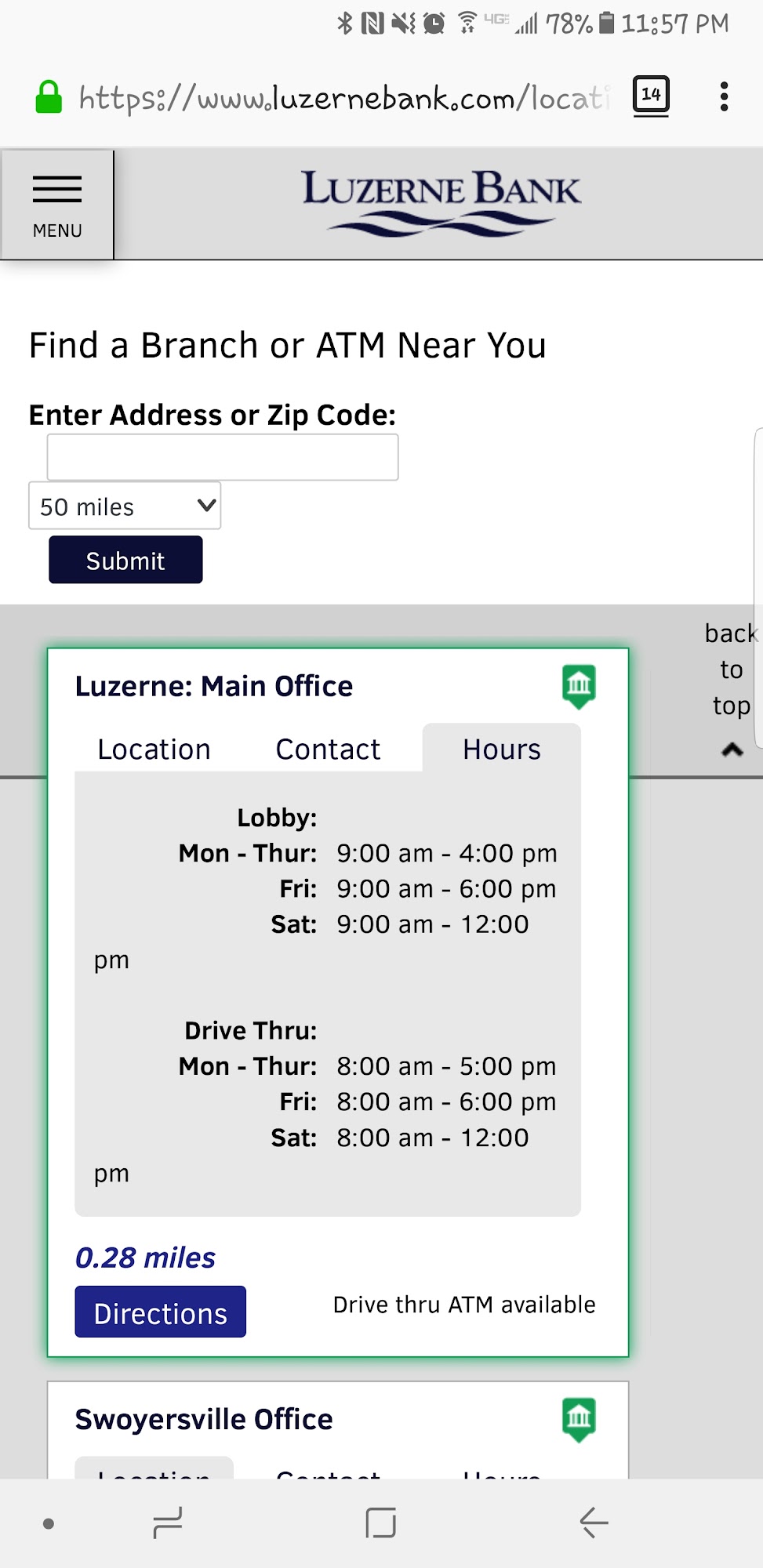Screen dimensions: 763x1568
Task: Open the MENU hamburger button
Action: pyautogui.click(x=57, y=205)
